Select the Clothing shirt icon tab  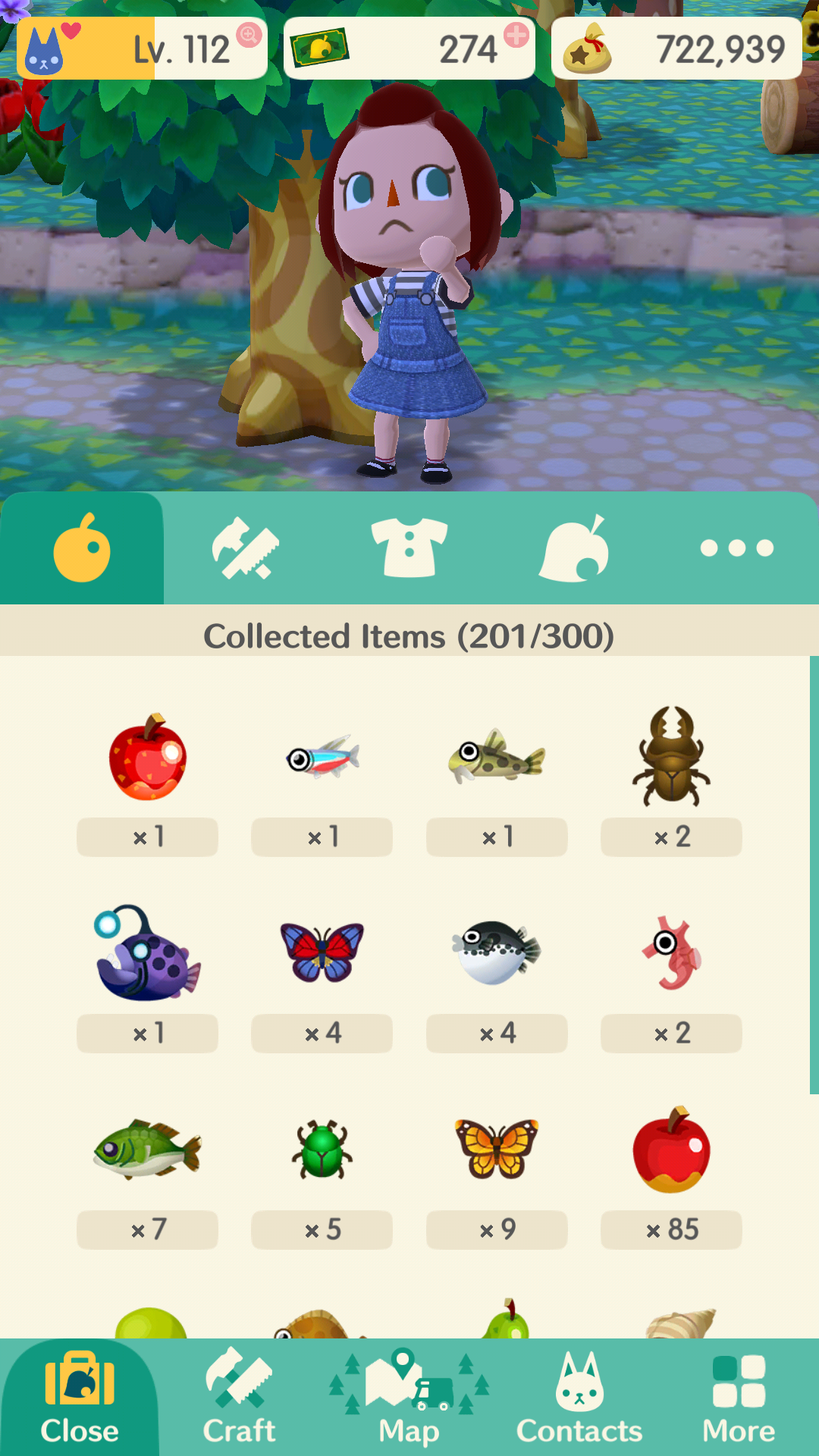409,548
